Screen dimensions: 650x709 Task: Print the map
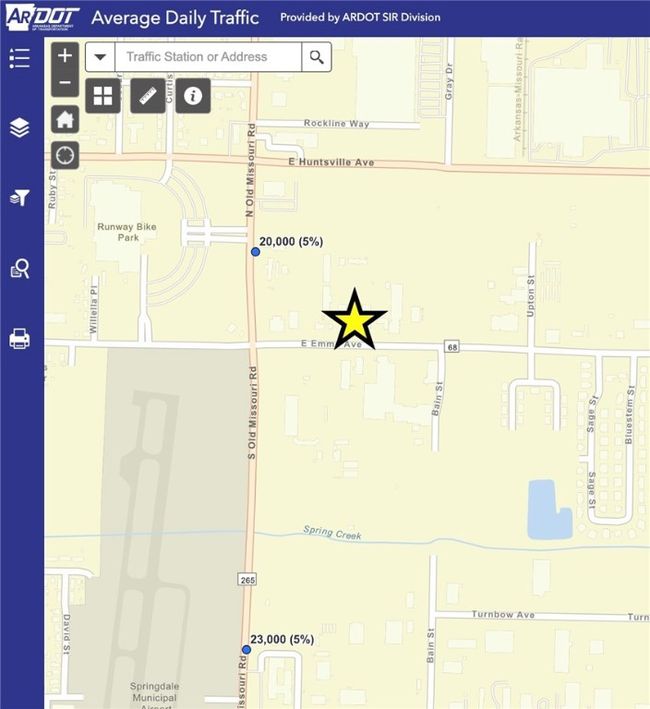tap(20, 339)
